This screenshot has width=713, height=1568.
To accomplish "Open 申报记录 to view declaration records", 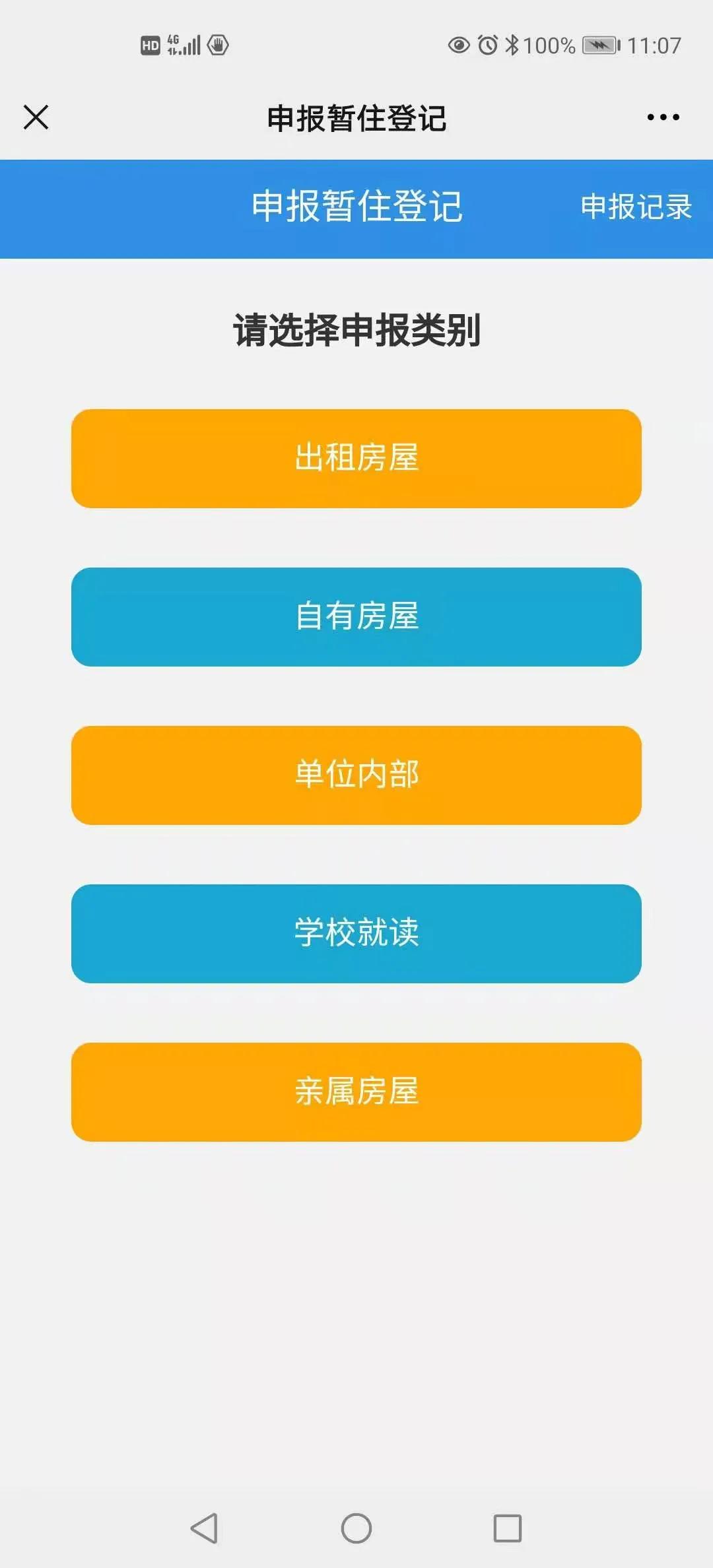I will point(636,207).
